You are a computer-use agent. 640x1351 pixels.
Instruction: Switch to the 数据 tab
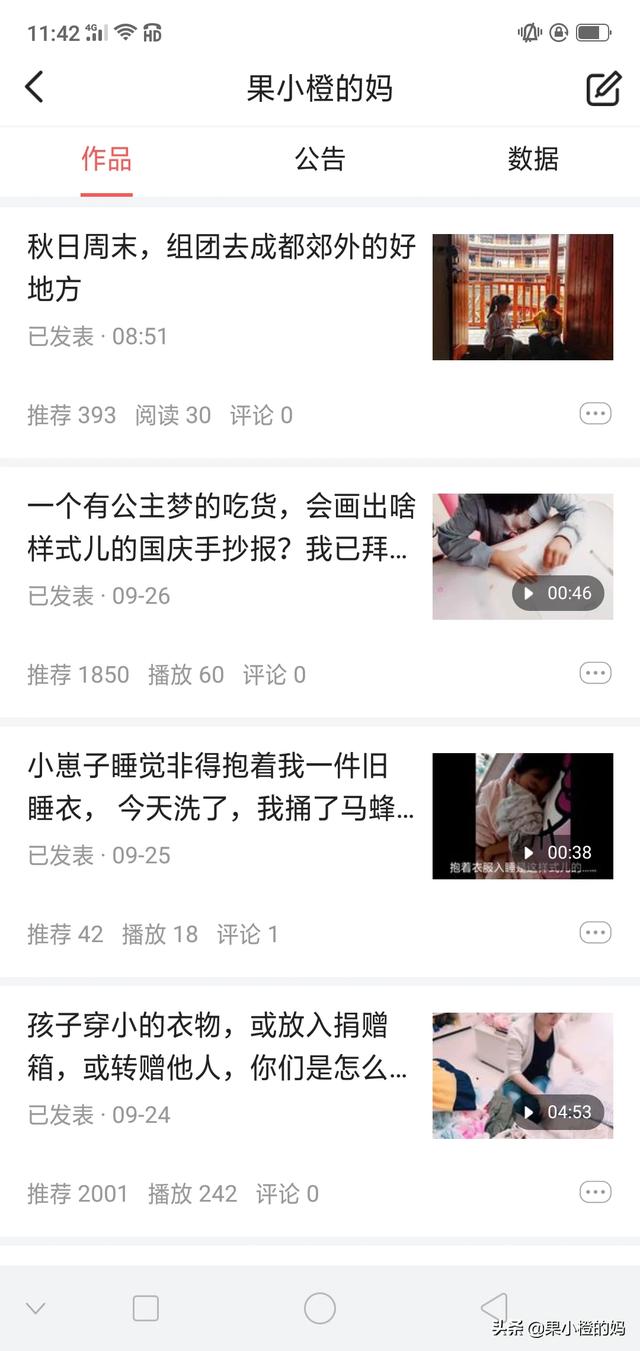tap(533, 159)
